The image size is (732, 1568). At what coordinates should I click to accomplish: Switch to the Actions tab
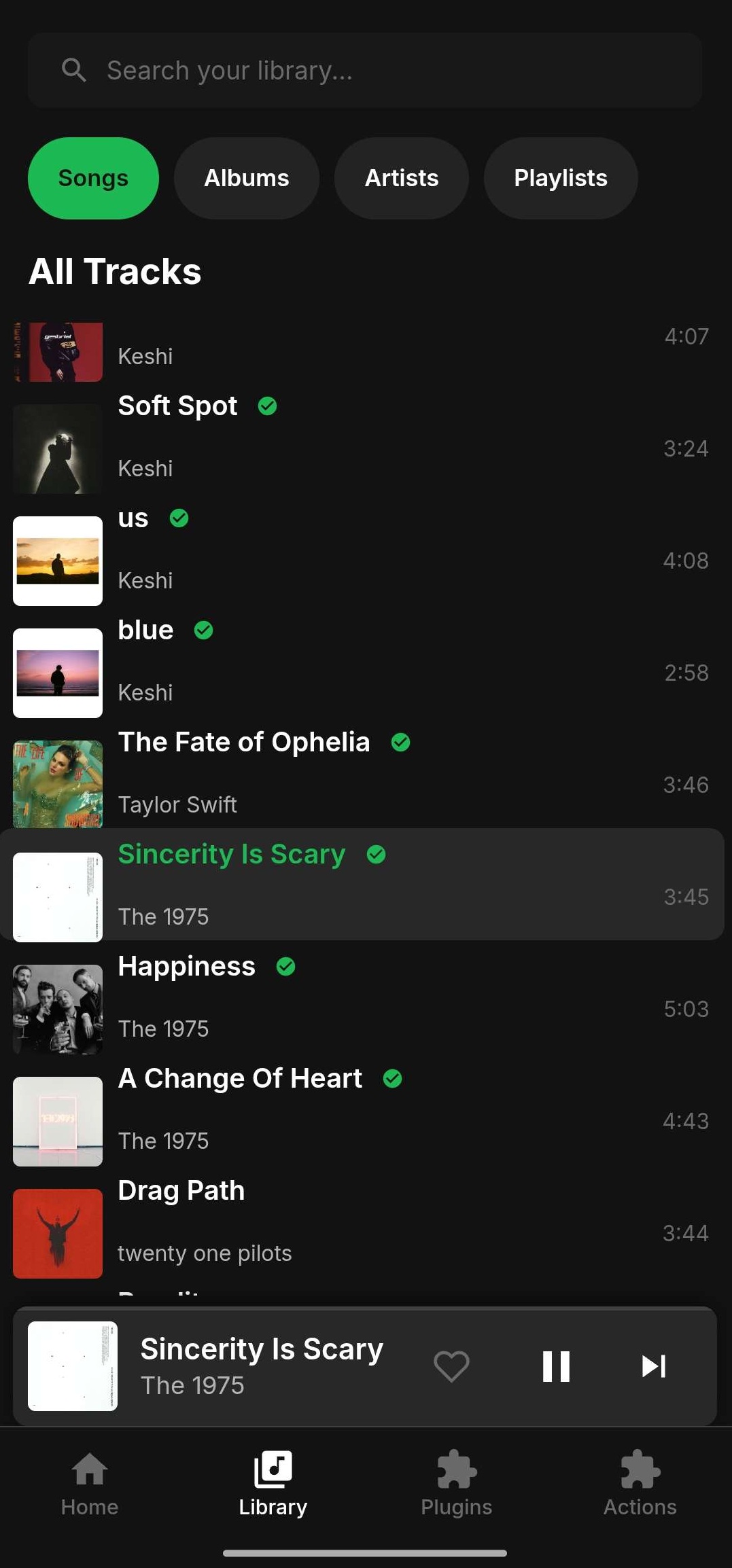tap(640, 1484)
